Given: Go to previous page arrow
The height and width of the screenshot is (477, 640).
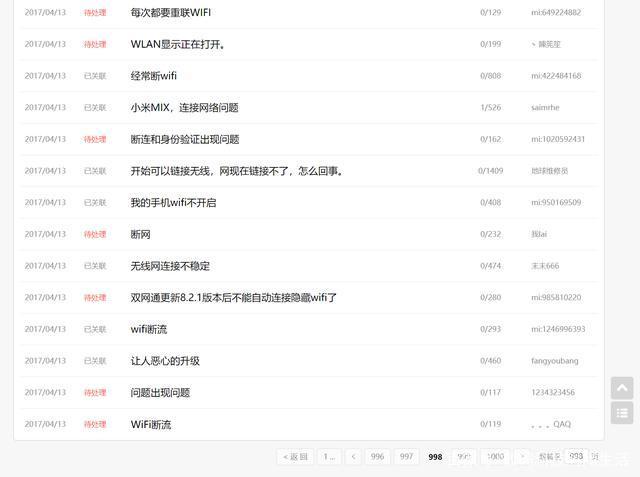Looking at the screenshot, I should 353,456.
